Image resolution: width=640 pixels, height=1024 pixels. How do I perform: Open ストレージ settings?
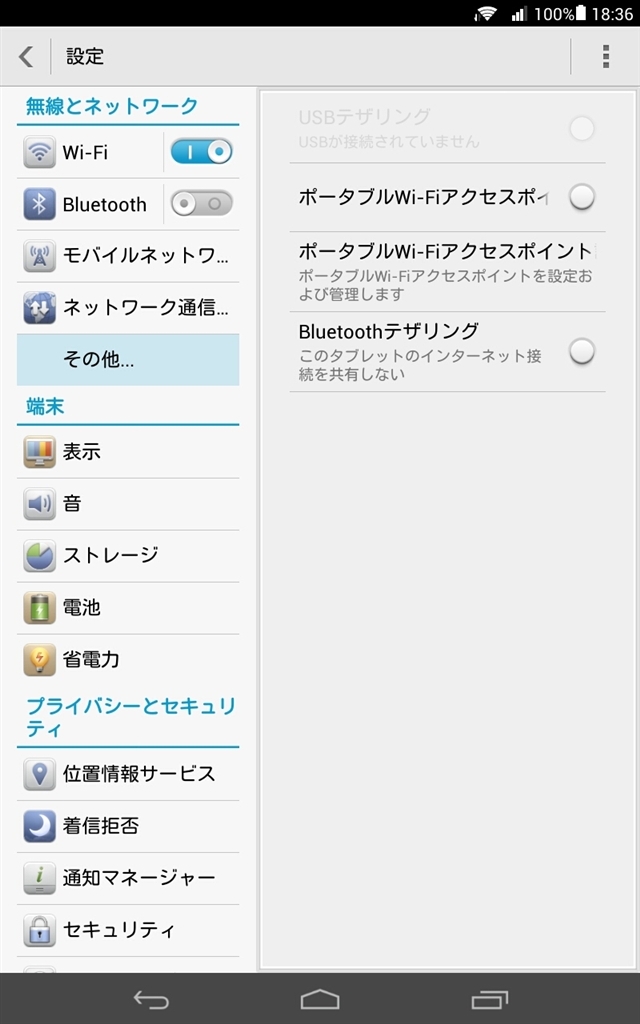128,556
